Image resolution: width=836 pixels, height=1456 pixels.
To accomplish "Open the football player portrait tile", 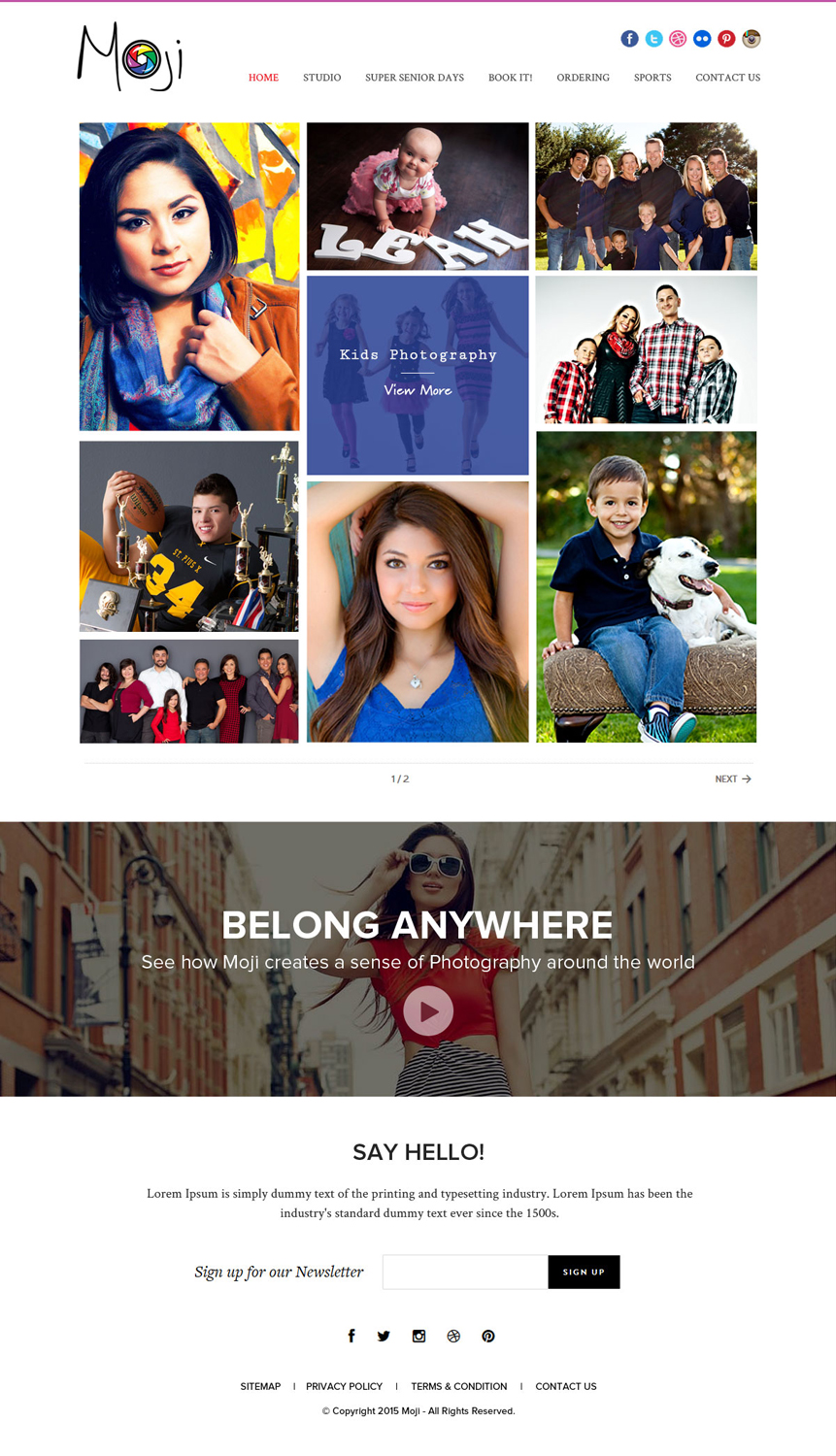I will click(x=188, y=536).
